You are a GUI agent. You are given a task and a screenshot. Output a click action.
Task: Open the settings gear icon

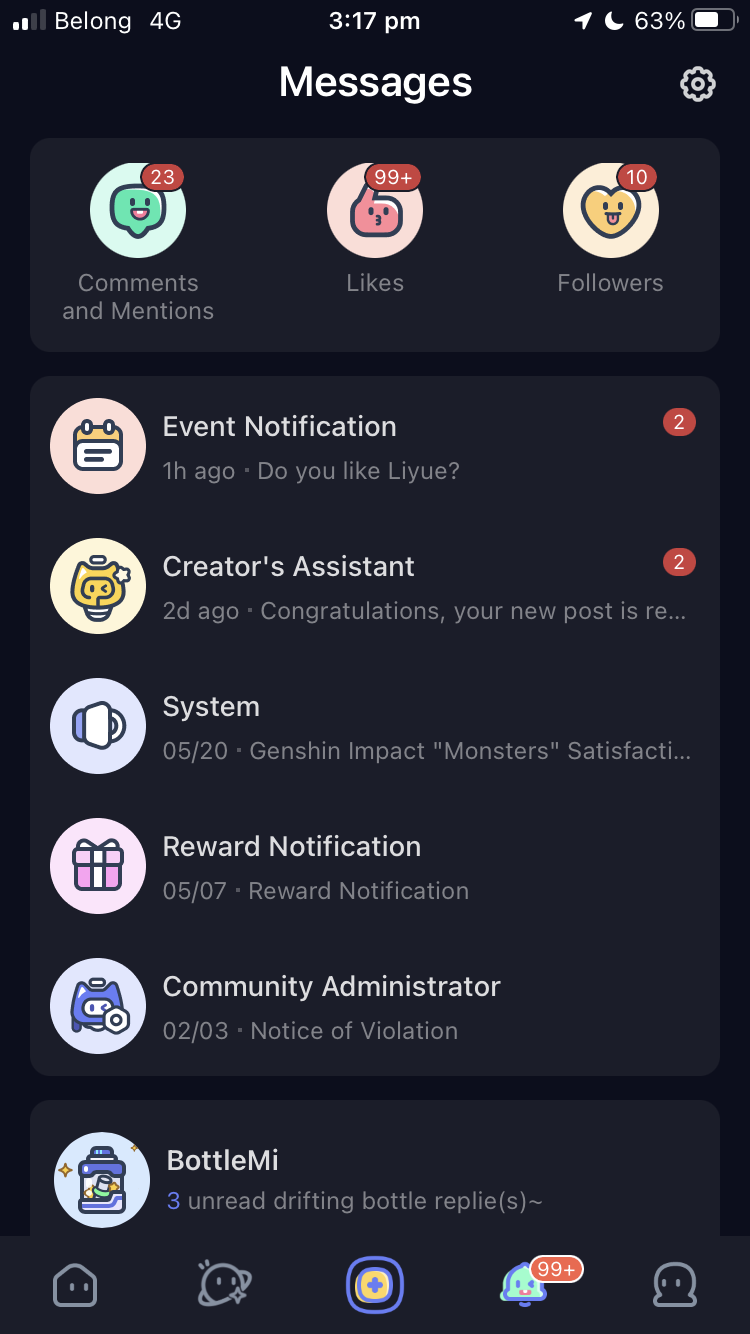click(x=697, y=84)
